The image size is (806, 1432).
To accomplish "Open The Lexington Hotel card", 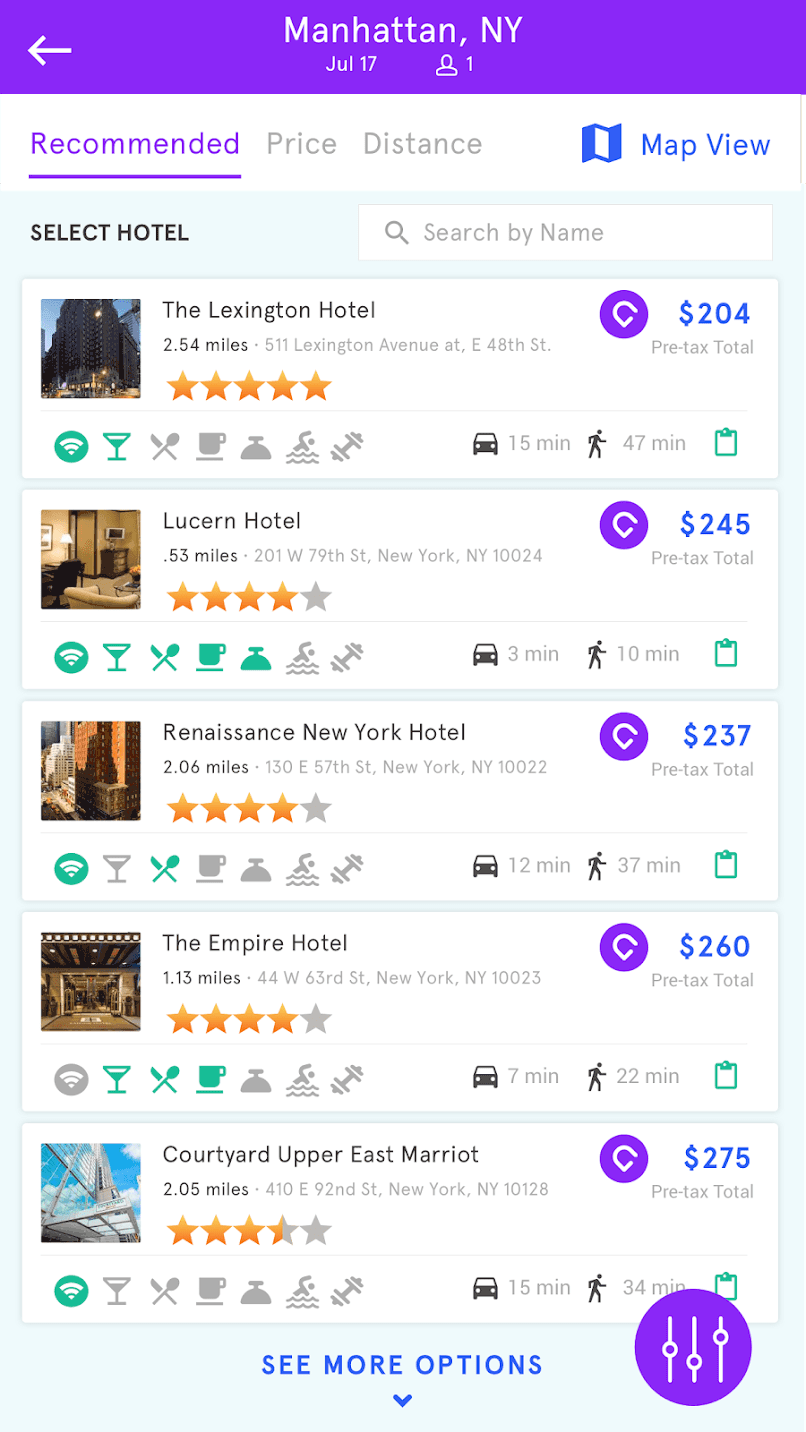I will click(269, 311).
